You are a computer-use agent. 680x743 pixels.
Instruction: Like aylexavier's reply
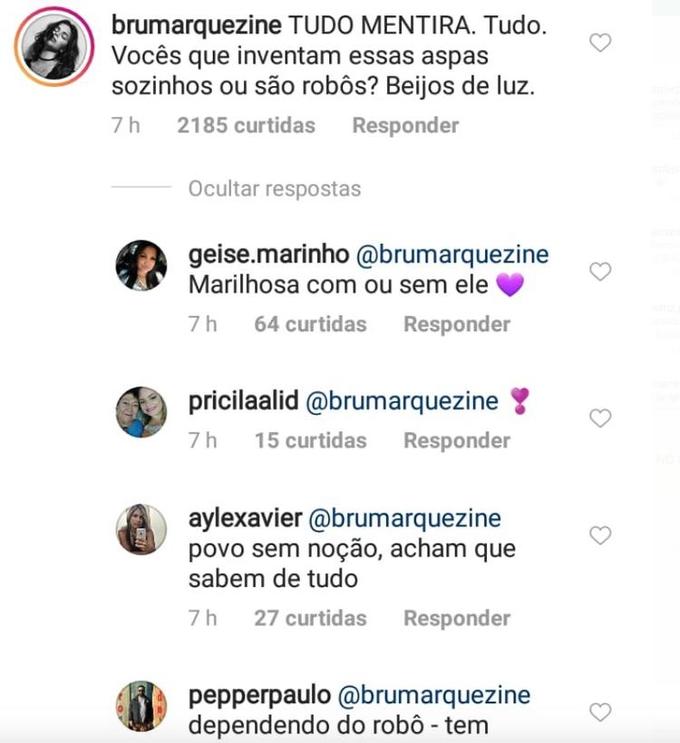(x=600, y=535)
